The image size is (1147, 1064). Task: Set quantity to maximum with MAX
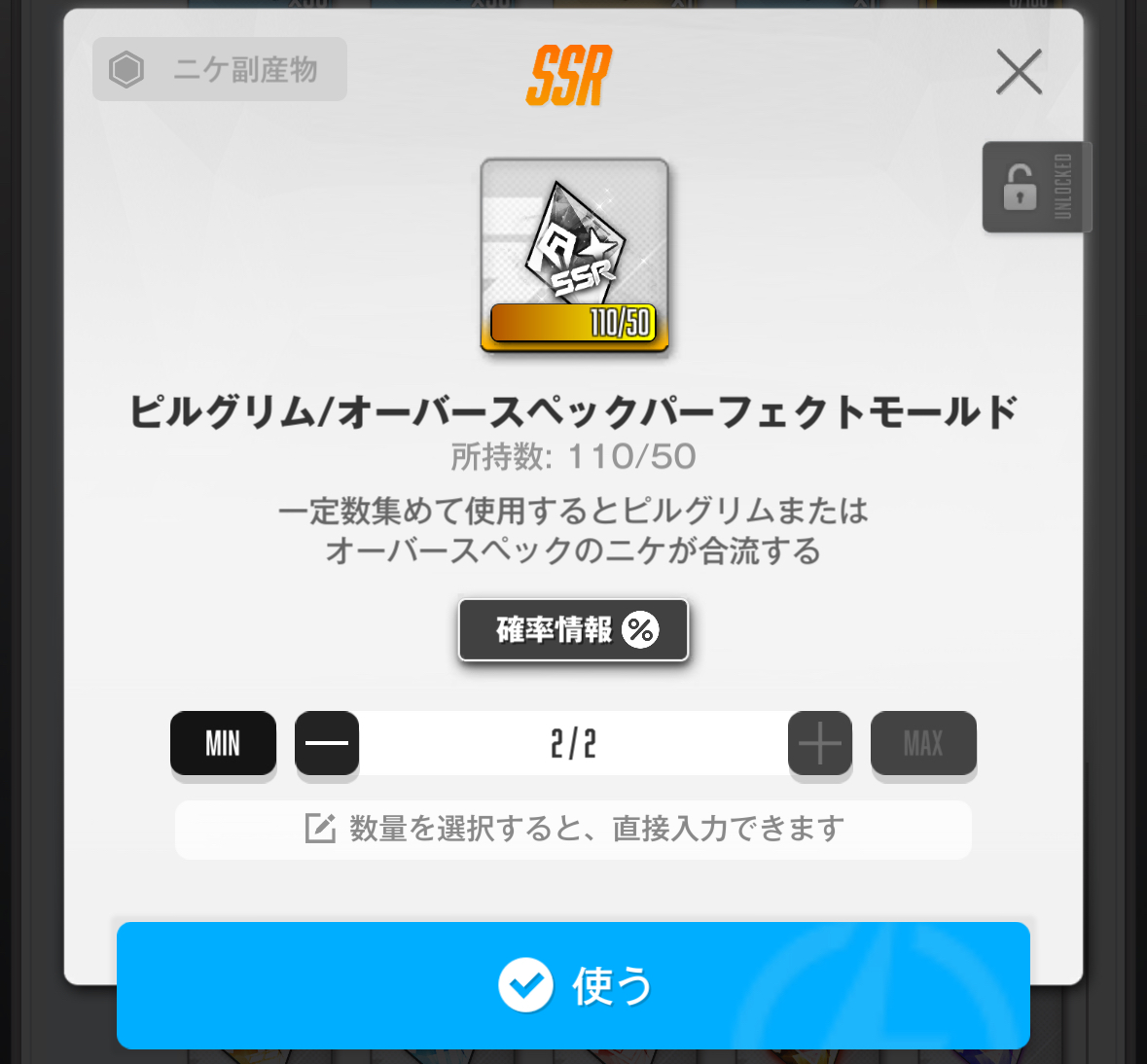922,744
